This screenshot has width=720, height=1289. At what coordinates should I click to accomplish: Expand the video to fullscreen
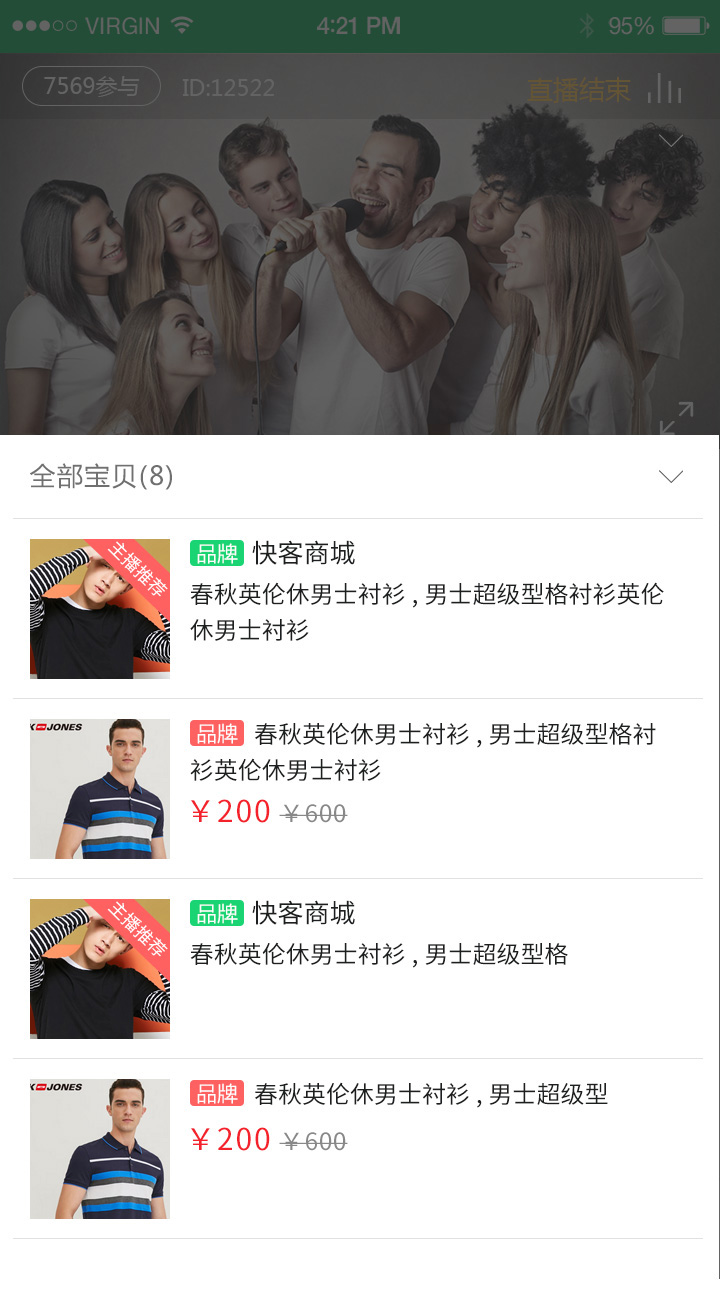coord(676,418)
